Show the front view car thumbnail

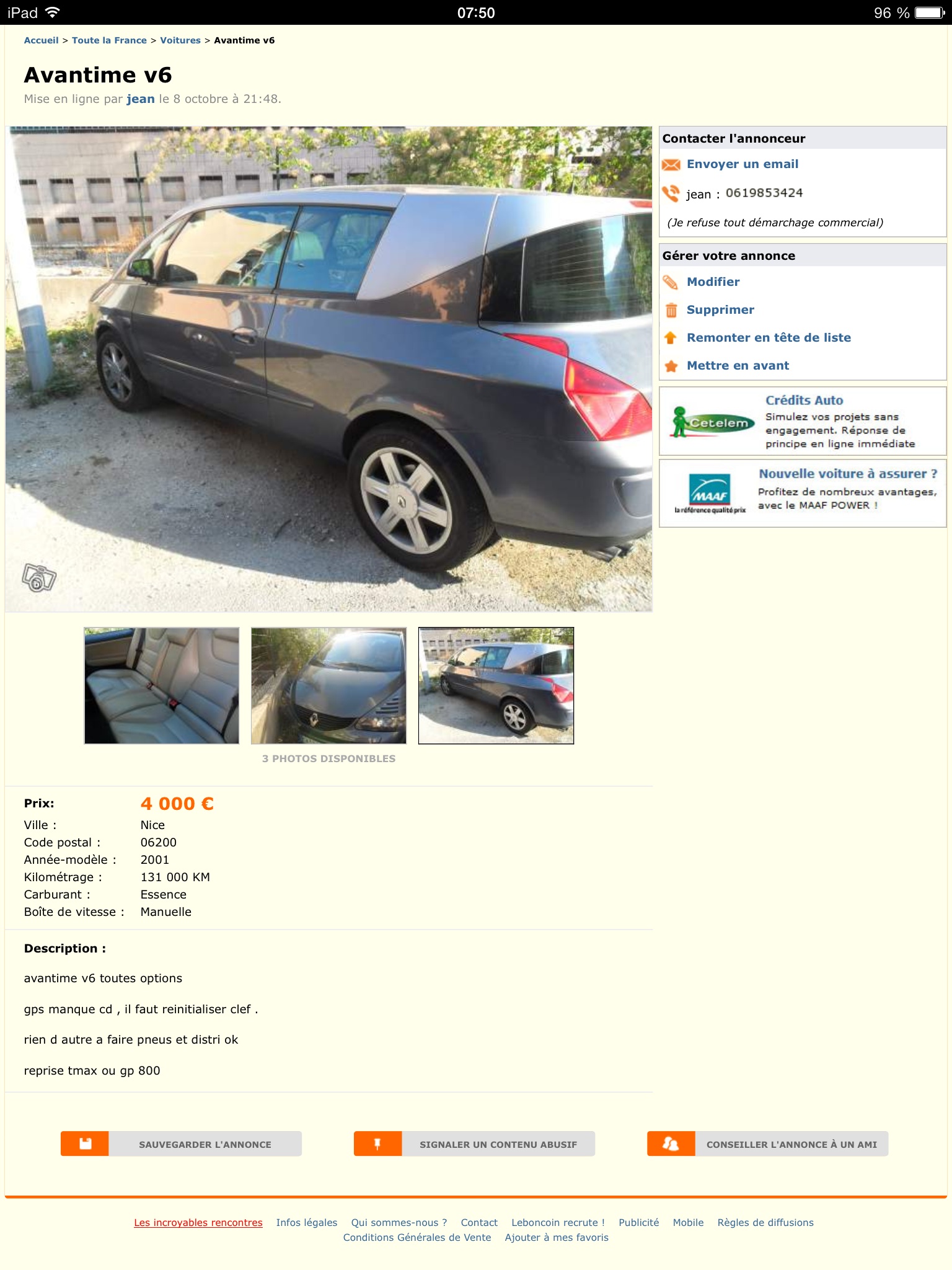pyautogui.click(x=328, y=685)
